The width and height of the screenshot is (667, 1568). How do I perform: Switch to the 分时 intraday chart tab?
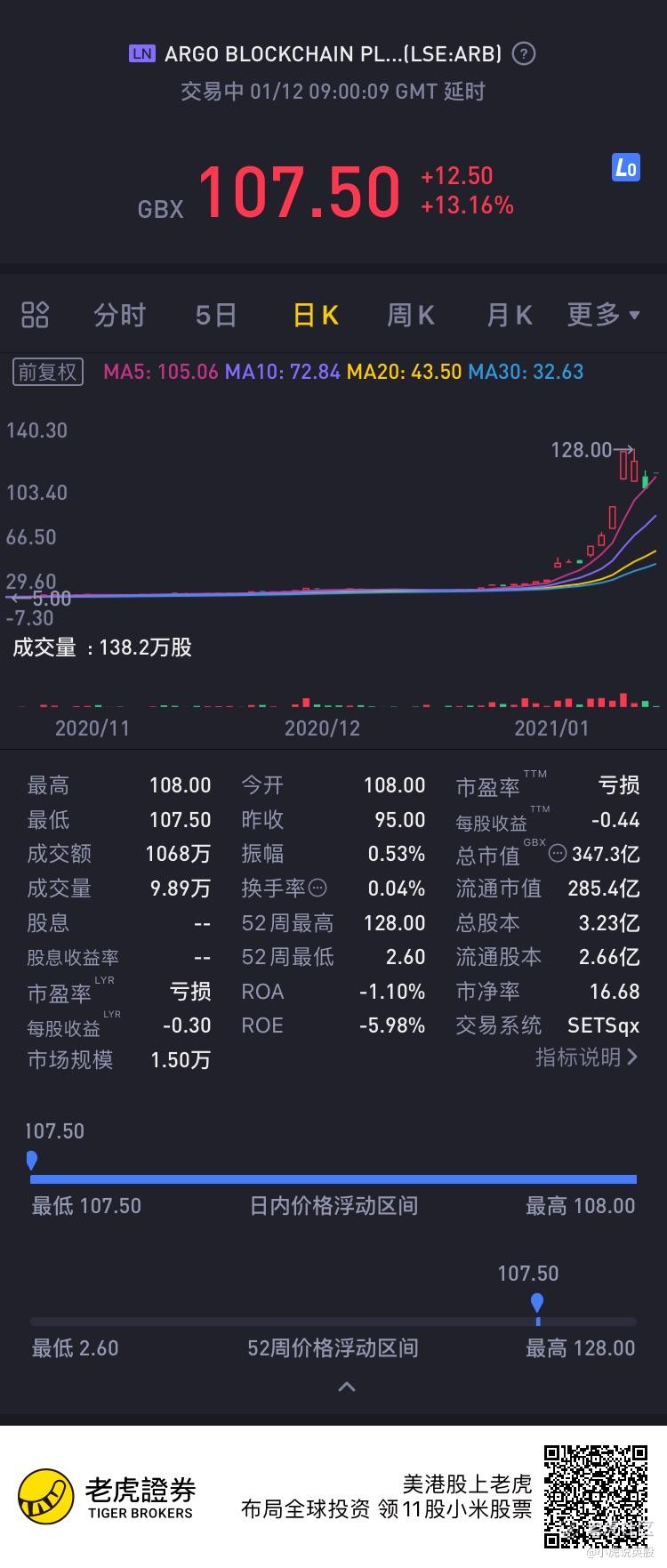tap(118, 315)
